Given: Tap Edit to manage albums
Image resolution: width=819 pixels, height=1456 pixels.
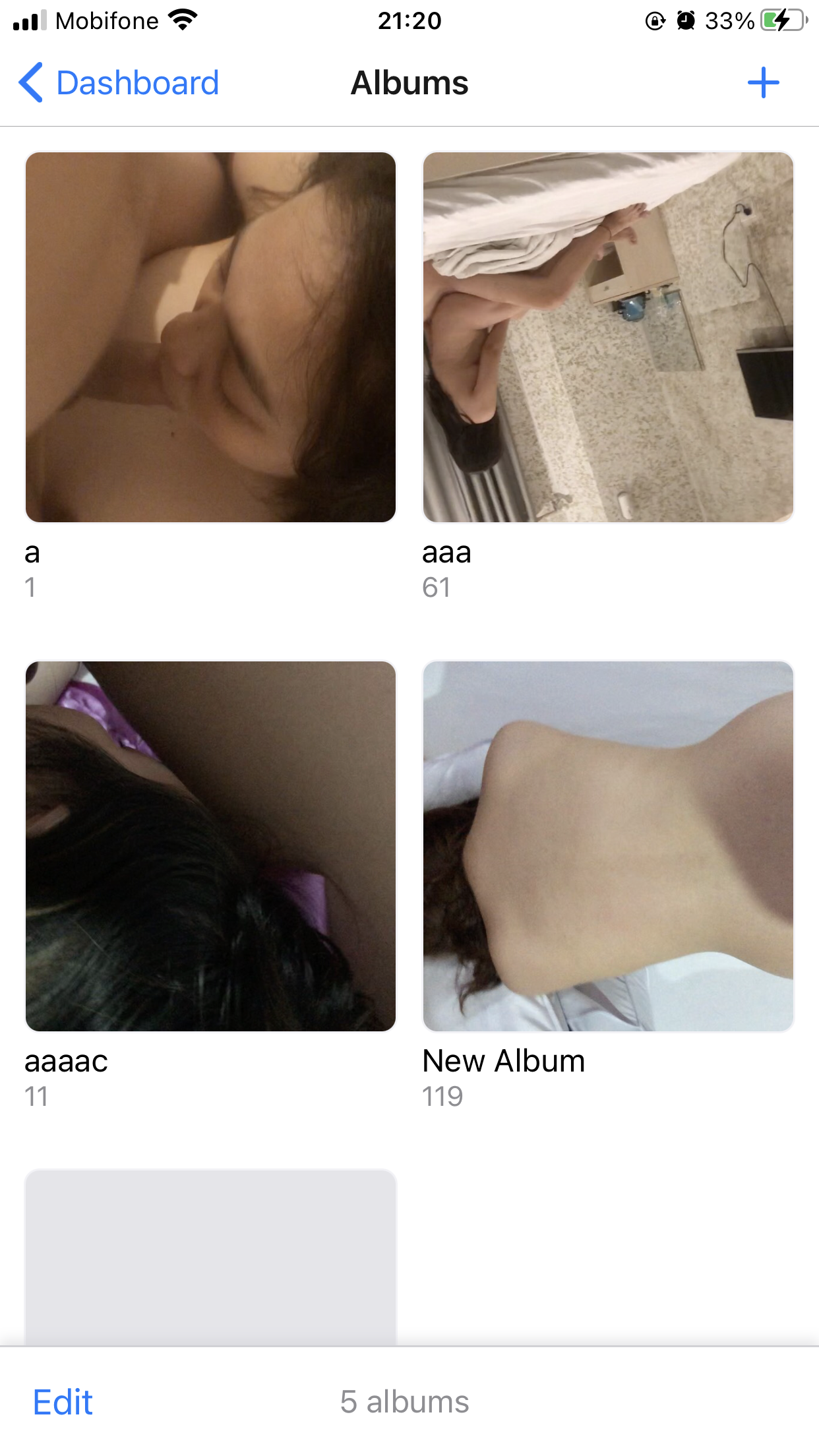Looking at the screenshot, I should point(63,1402).
